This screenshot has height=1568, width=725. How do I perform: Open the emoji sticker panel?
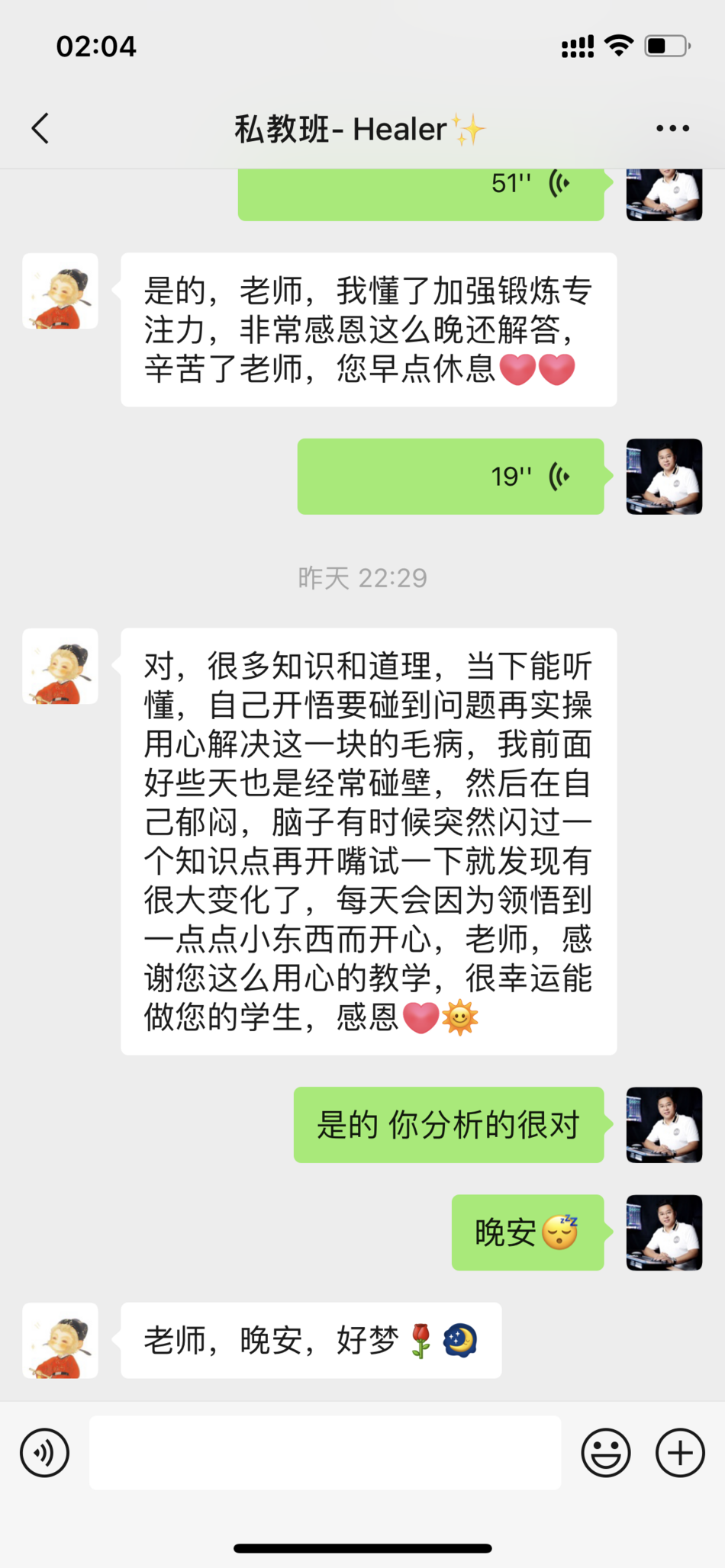606,1453
